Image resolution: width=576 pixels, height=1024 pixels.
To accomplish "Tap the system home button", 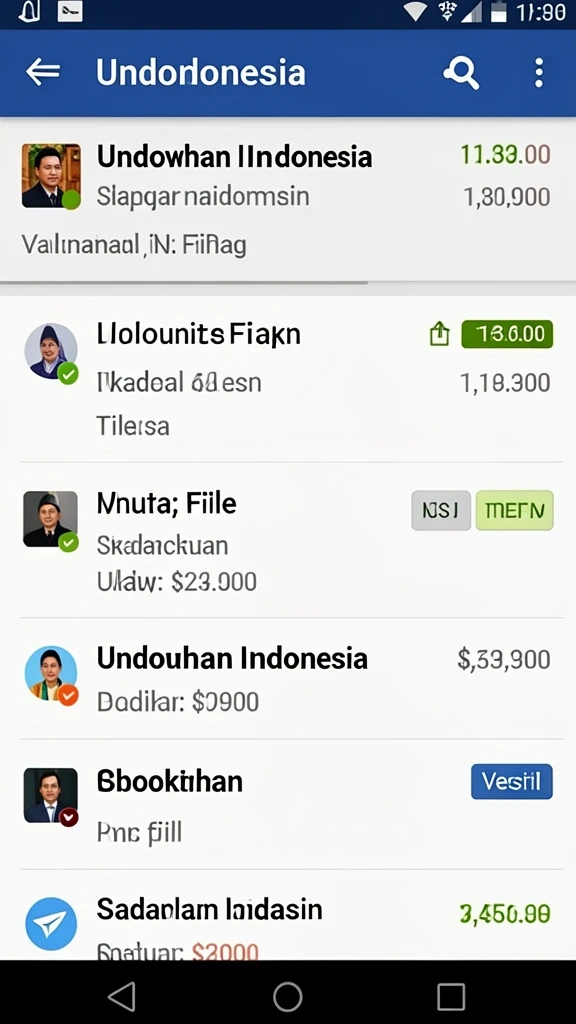I will click(287, 997).
